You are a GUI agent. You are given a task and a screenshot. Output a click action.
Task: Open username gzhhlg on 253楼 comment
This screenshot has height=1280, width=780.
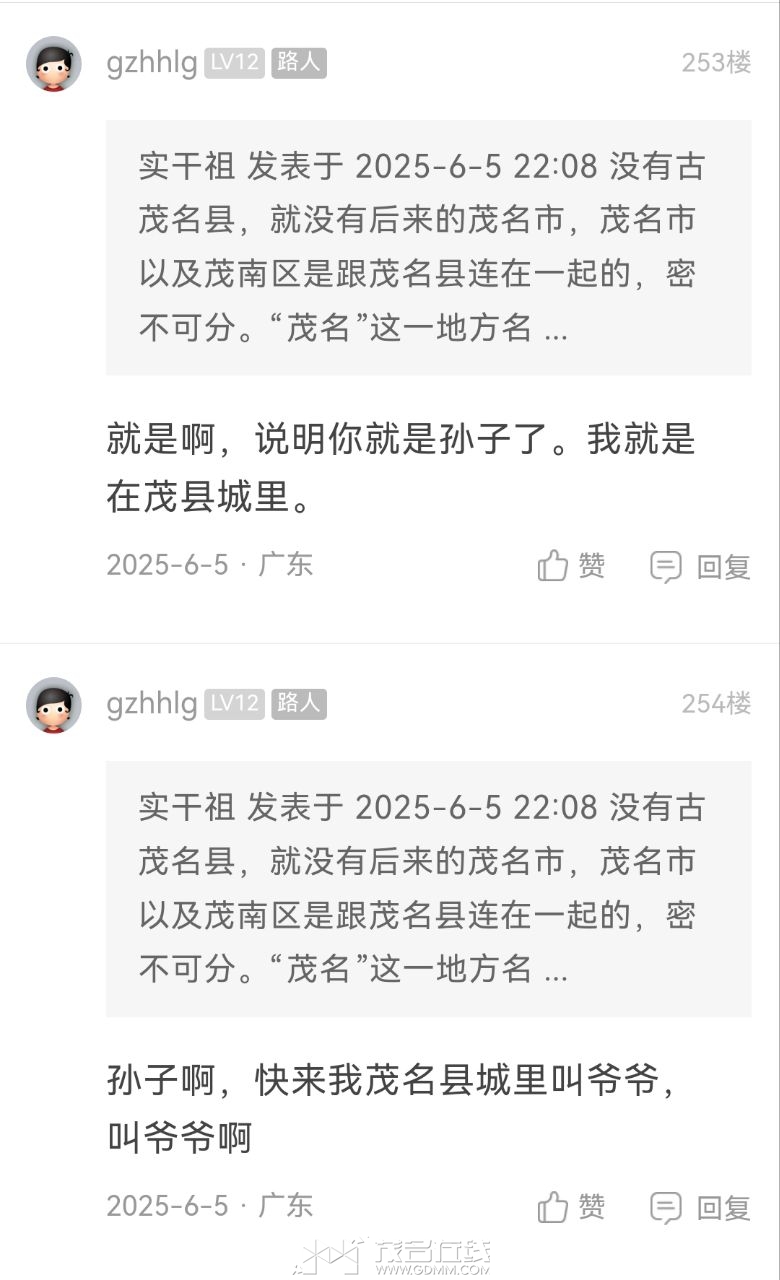coord(151,64)
